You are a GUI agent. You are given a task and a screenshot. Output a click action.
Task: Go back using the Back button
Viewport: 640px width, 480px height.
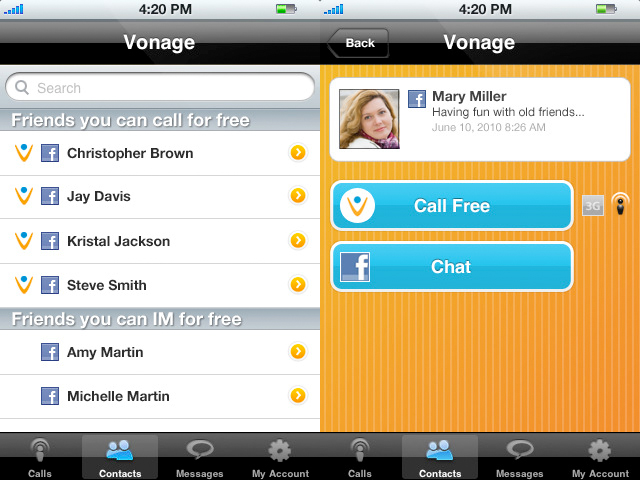point(358,43)
